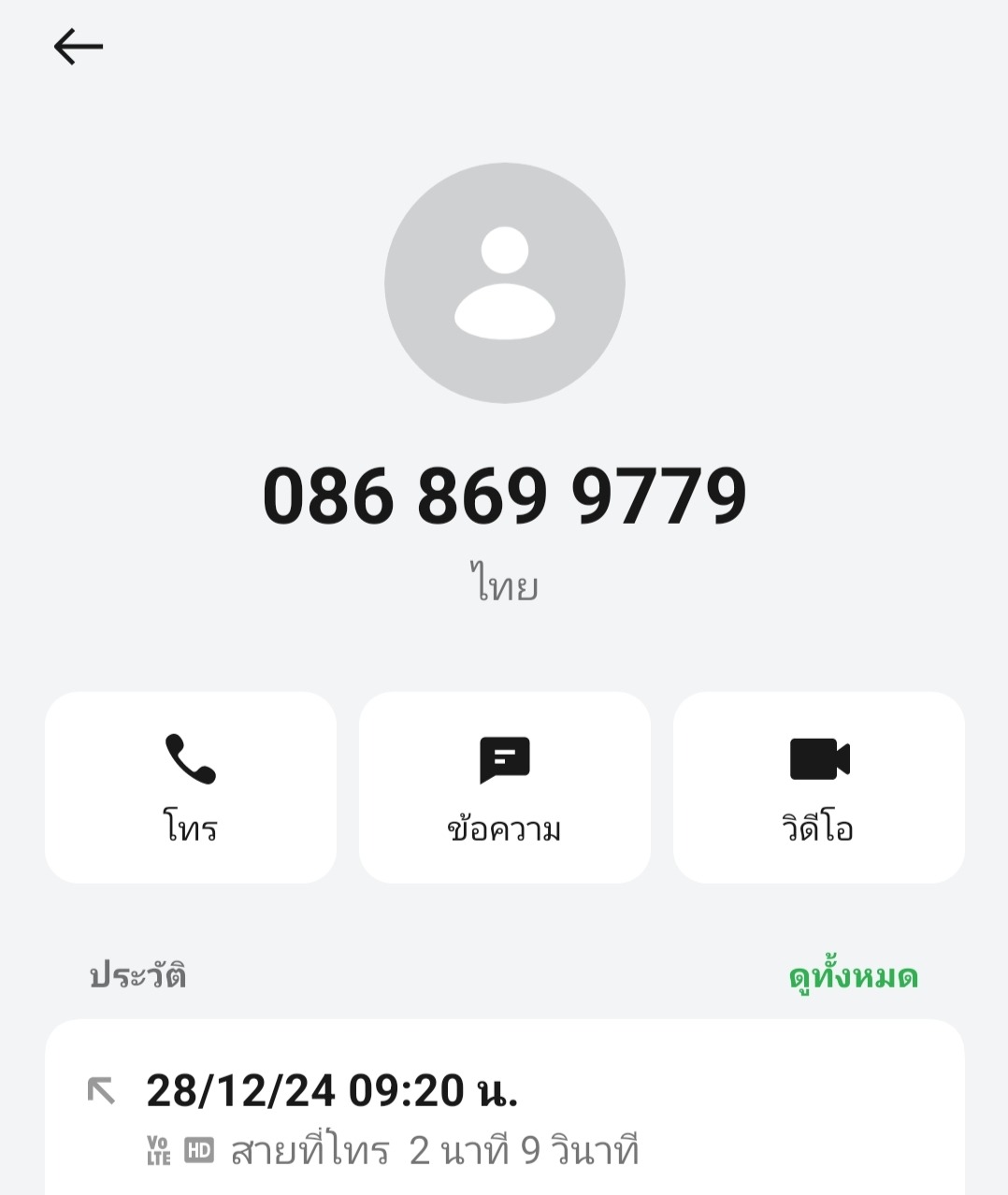Image resolution: width=1008 pixels, height=1195 pixels.
Task: Go back using the top arrow
Action: pos(79,47)
